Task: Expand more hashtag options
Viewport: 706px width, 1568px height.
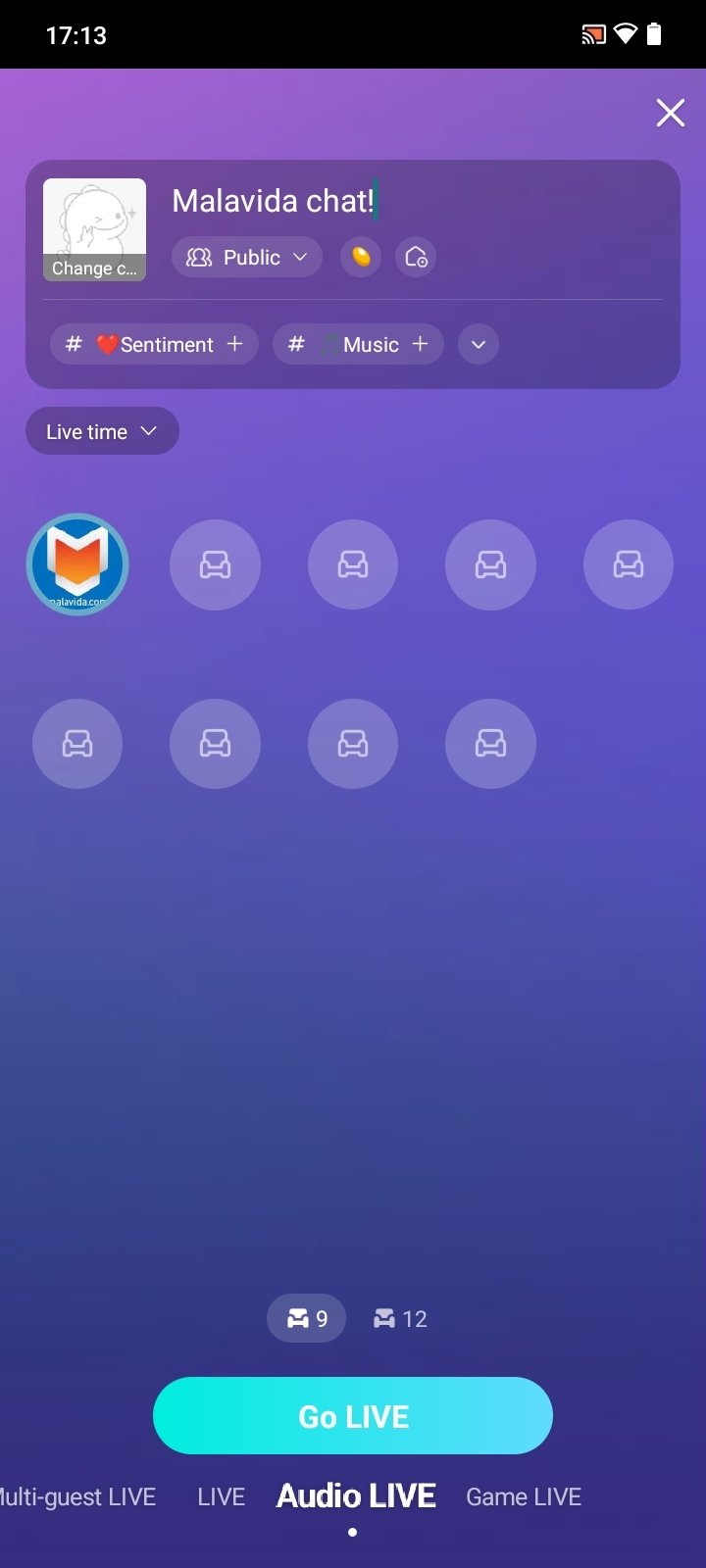Action: [x=479, y=344]
